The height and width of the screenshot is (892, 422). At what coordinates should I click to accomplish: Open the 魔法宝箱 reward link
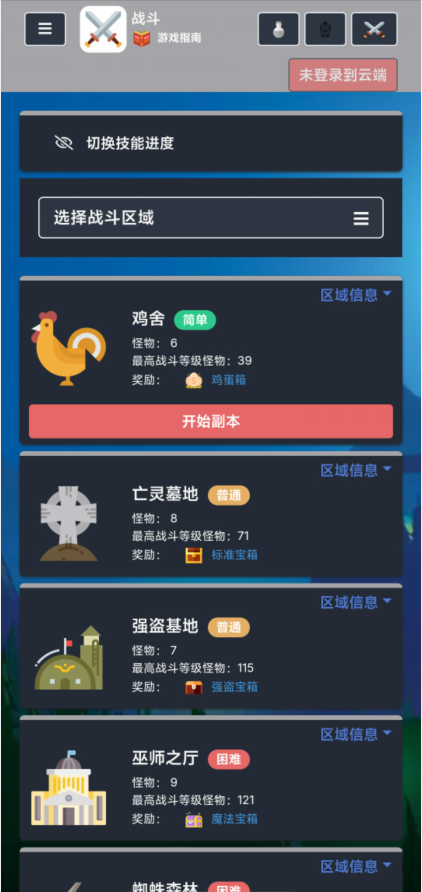tap(235, 819)
